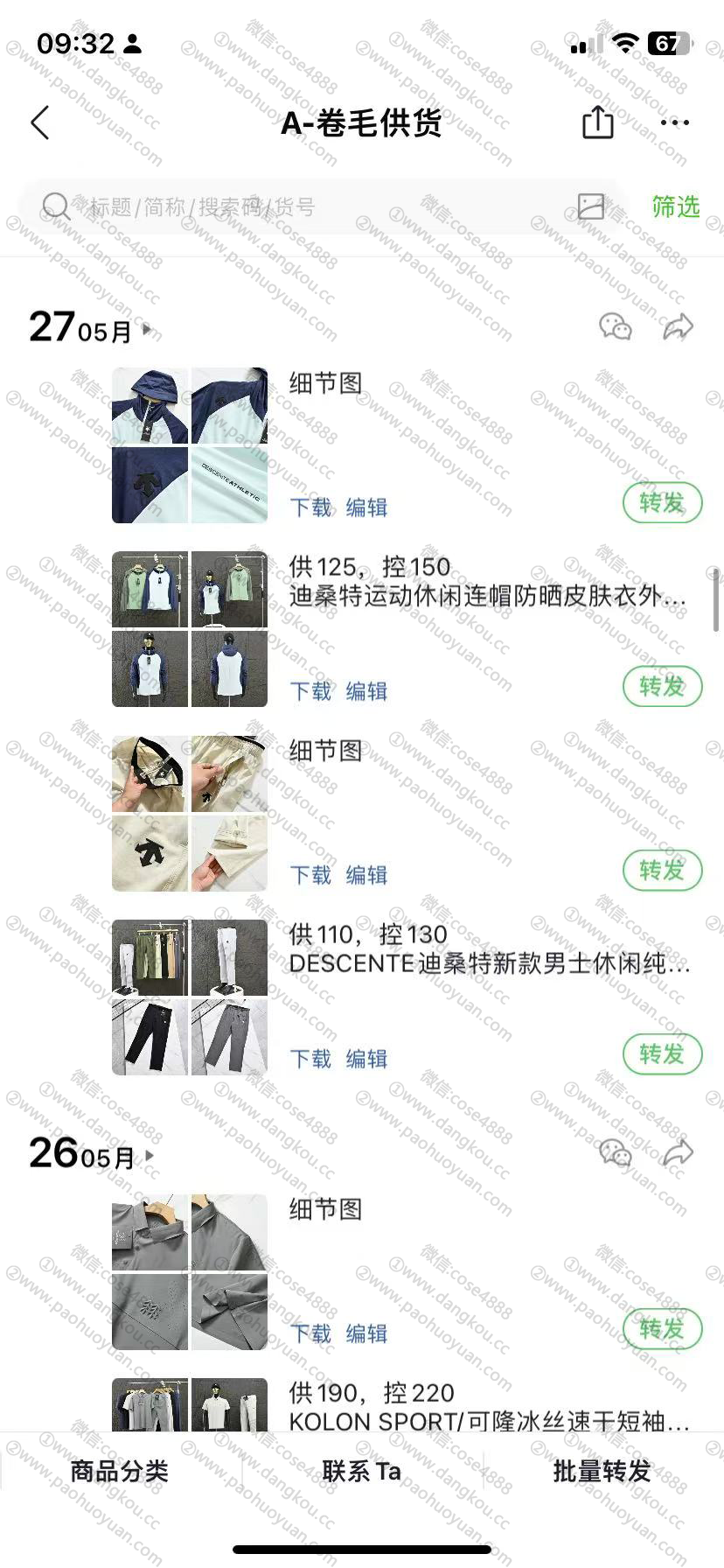This screenshot has width=724, height=1568.
Task: Start 批量转发 batch forwarding
Action: point(602,1471)
